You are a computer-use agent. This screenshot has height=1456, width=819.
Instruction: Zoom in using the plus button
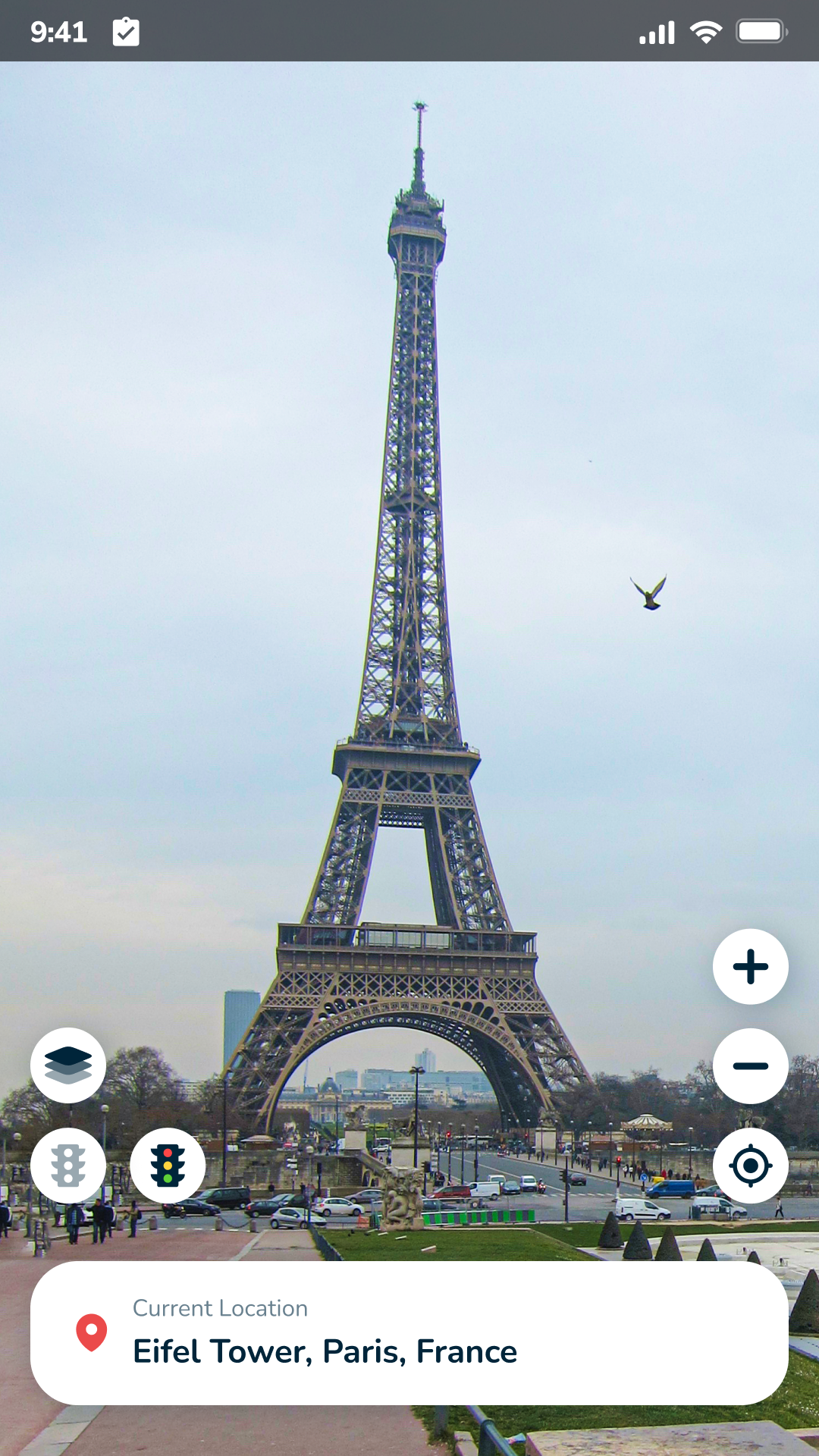(x=750, y=966)
